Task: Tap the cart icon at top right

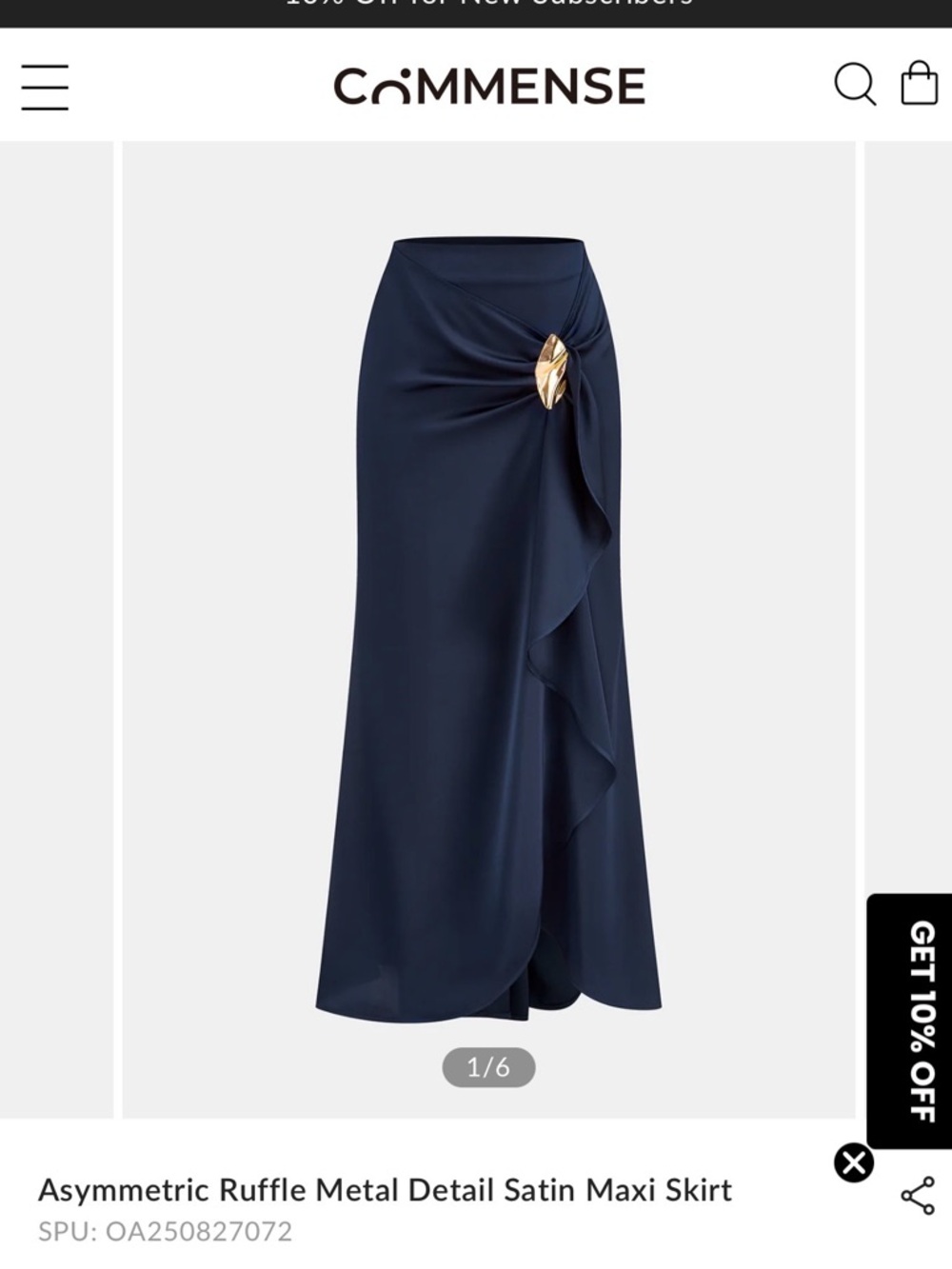Action: pos(917,86)
